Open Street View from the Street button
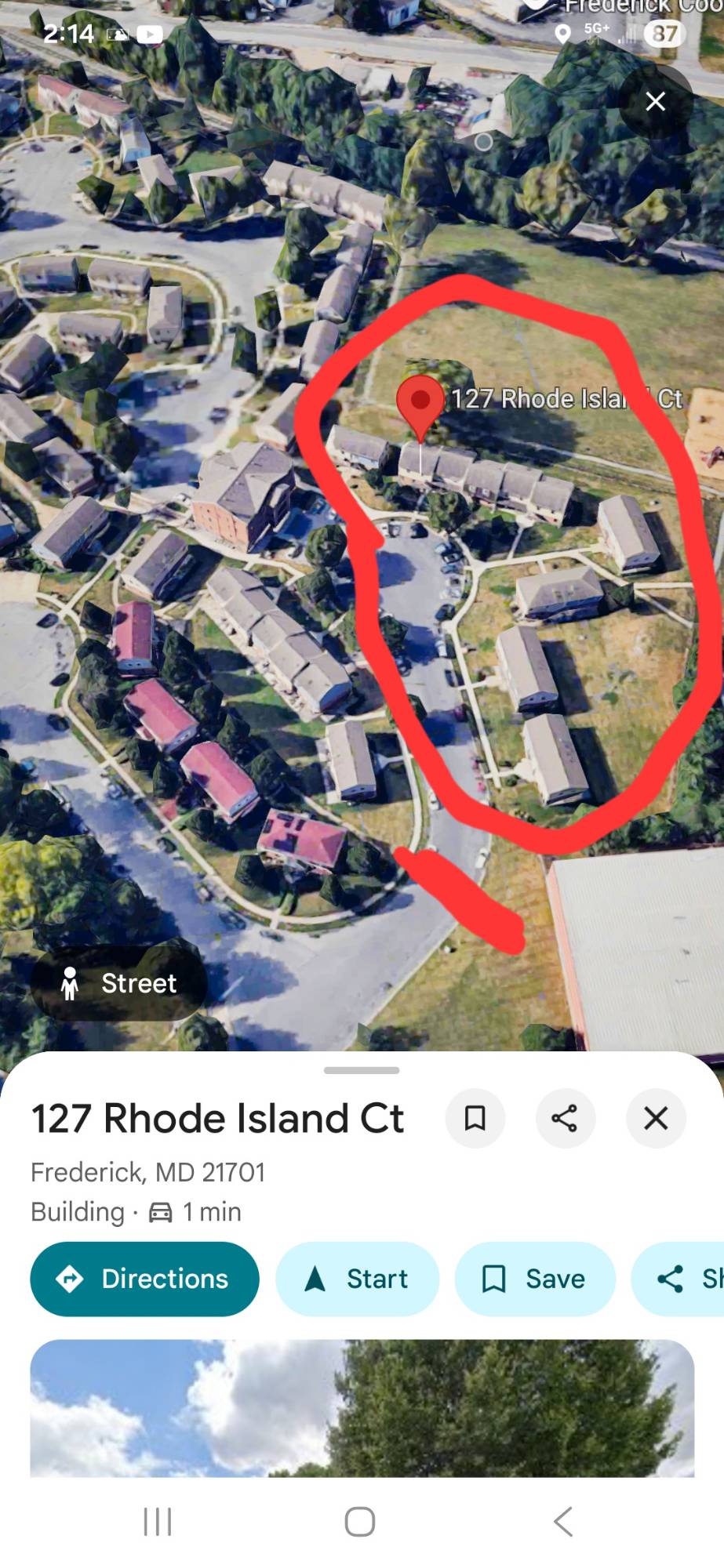Image resolution: width=724 pixels, height=1568 pixels. (x=118, y=983)
